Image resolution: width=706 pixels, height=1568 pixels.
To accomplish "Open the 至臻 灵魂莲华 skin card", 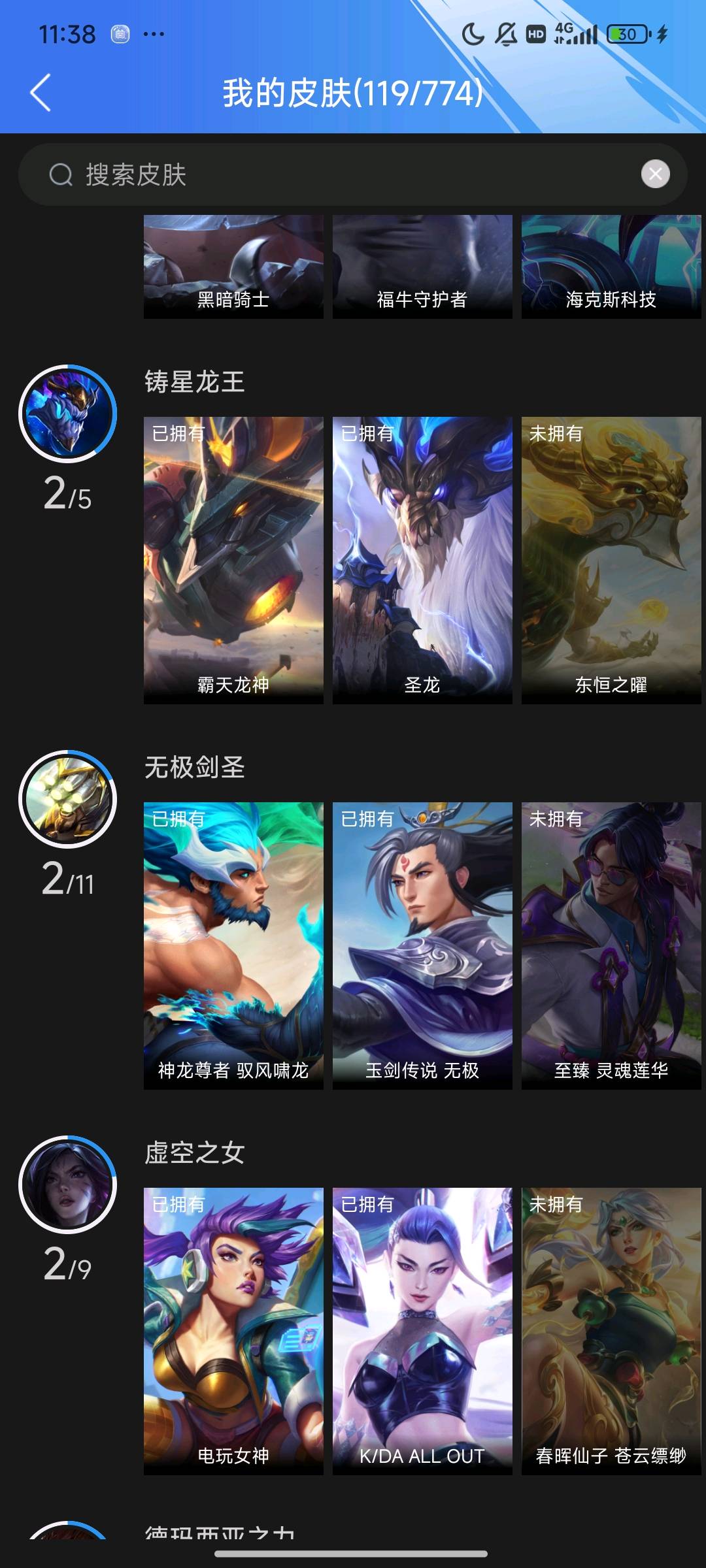I will point(611,945).
